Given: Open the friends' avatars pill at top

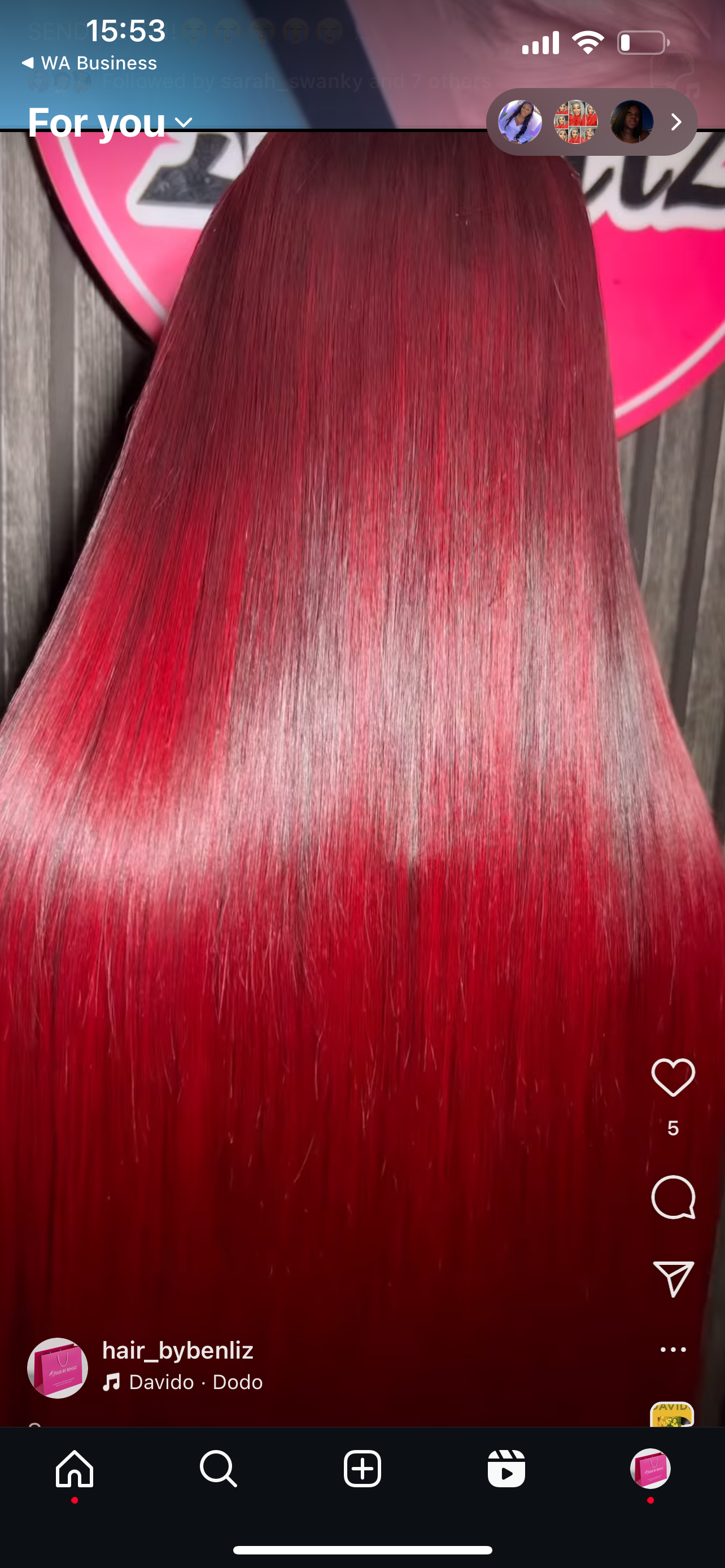Looking at the screenshot, I should click(x=591, y=122).
